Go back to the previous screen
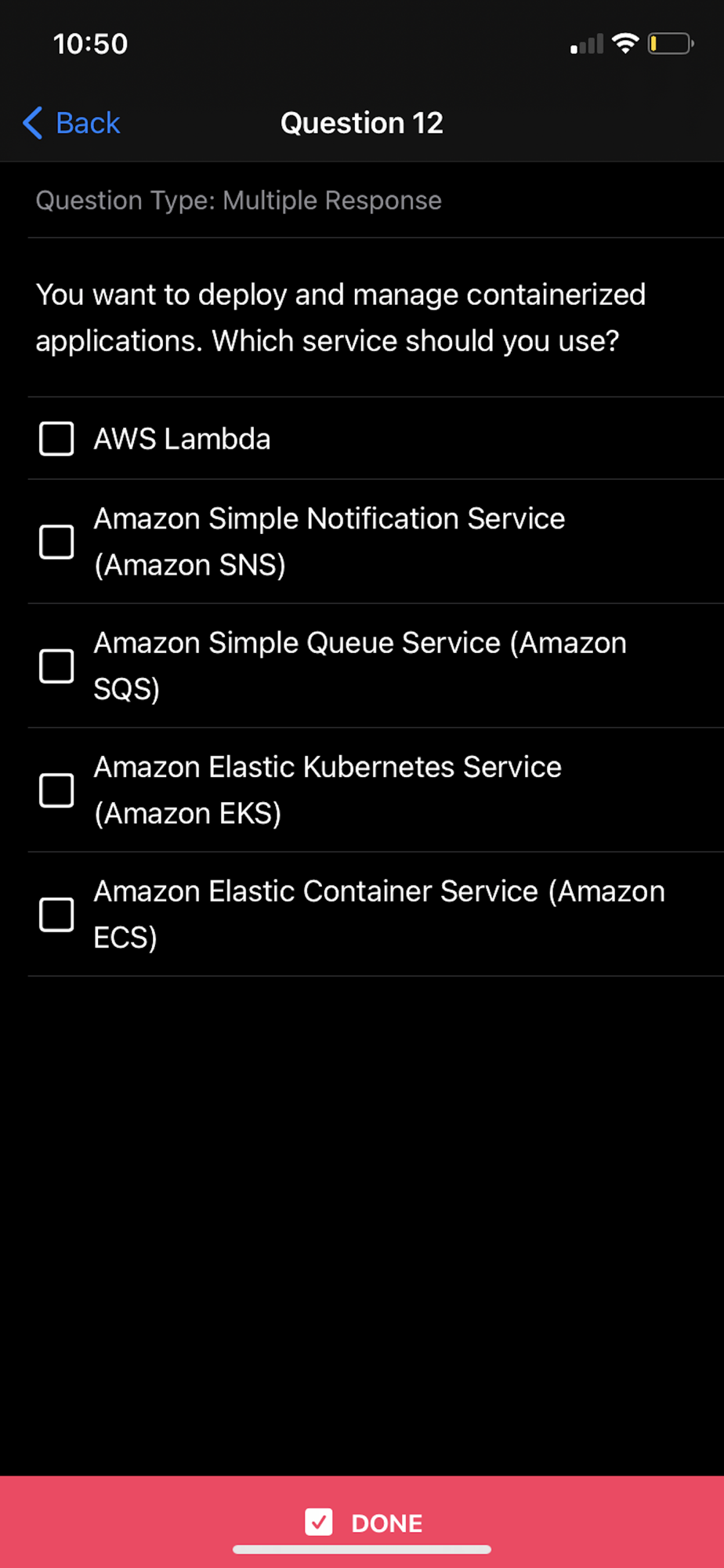The image size is (724, 1568). coord(71,123)
